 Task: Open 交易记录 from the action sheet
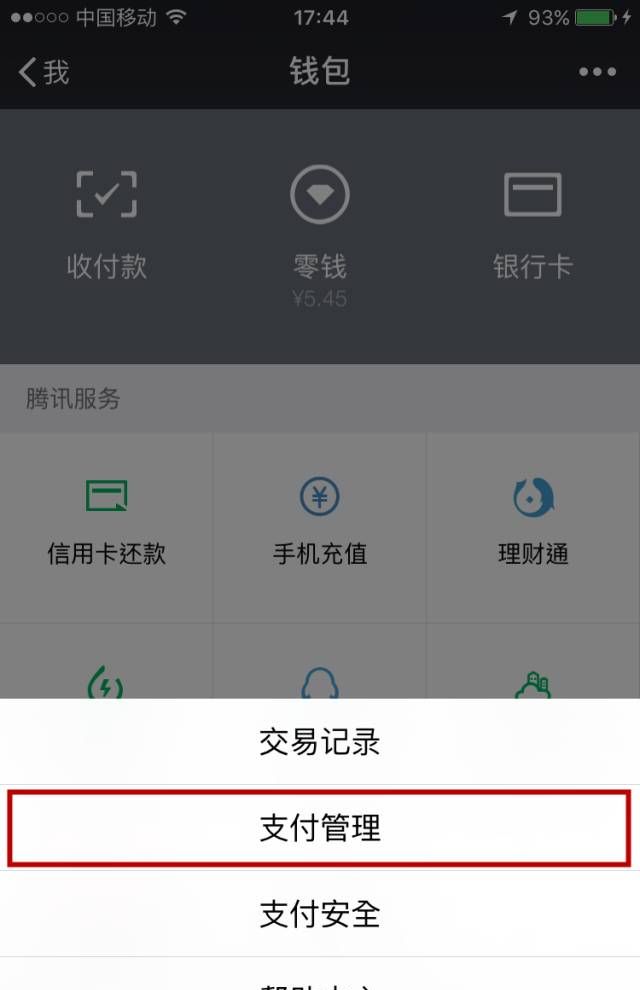click(320, 742)
